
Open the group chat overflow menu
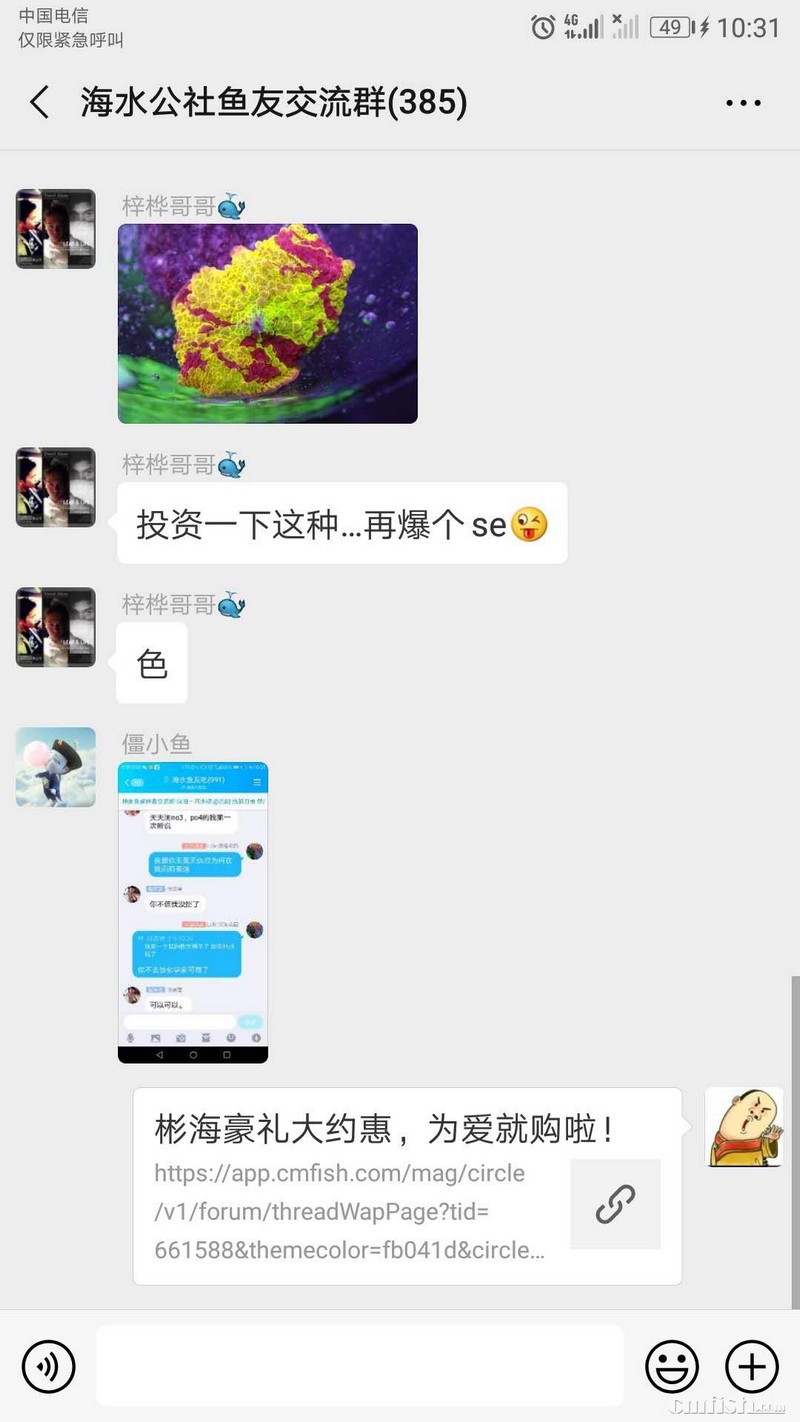click(x=743, y=103)
